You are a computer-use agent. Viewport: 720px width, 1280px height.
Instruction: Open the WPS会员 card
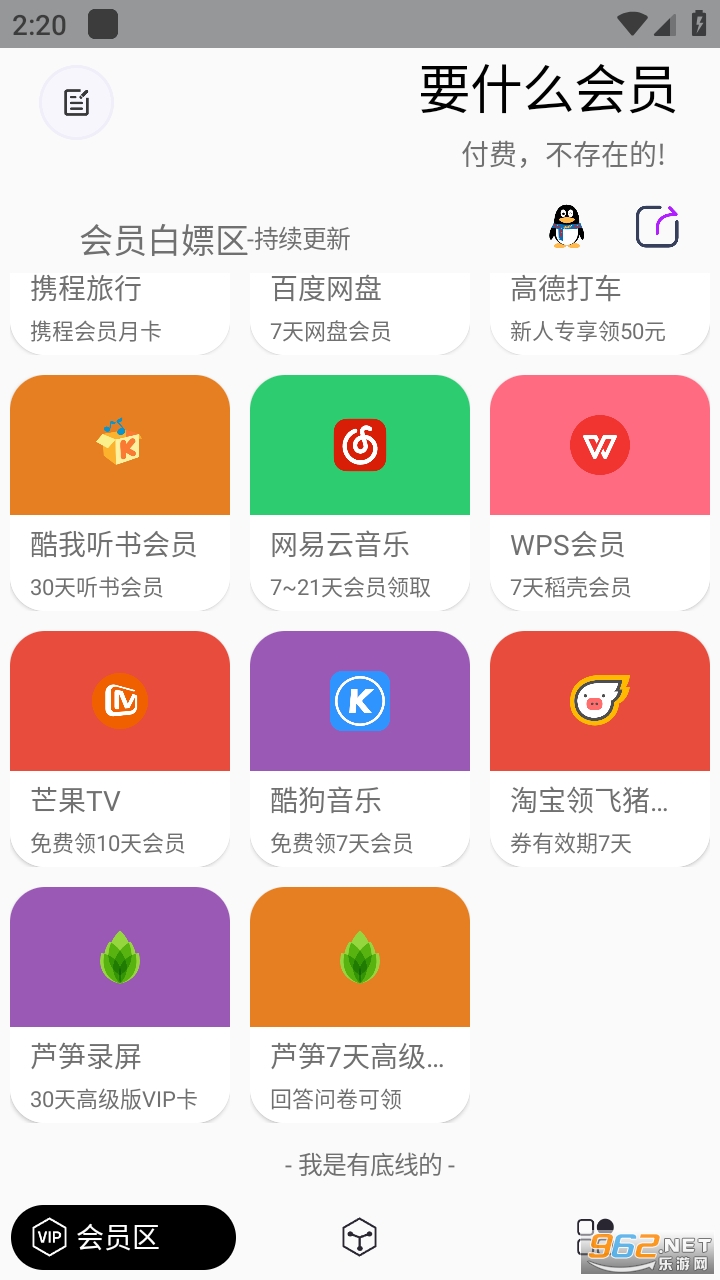(x=600, y=492)
